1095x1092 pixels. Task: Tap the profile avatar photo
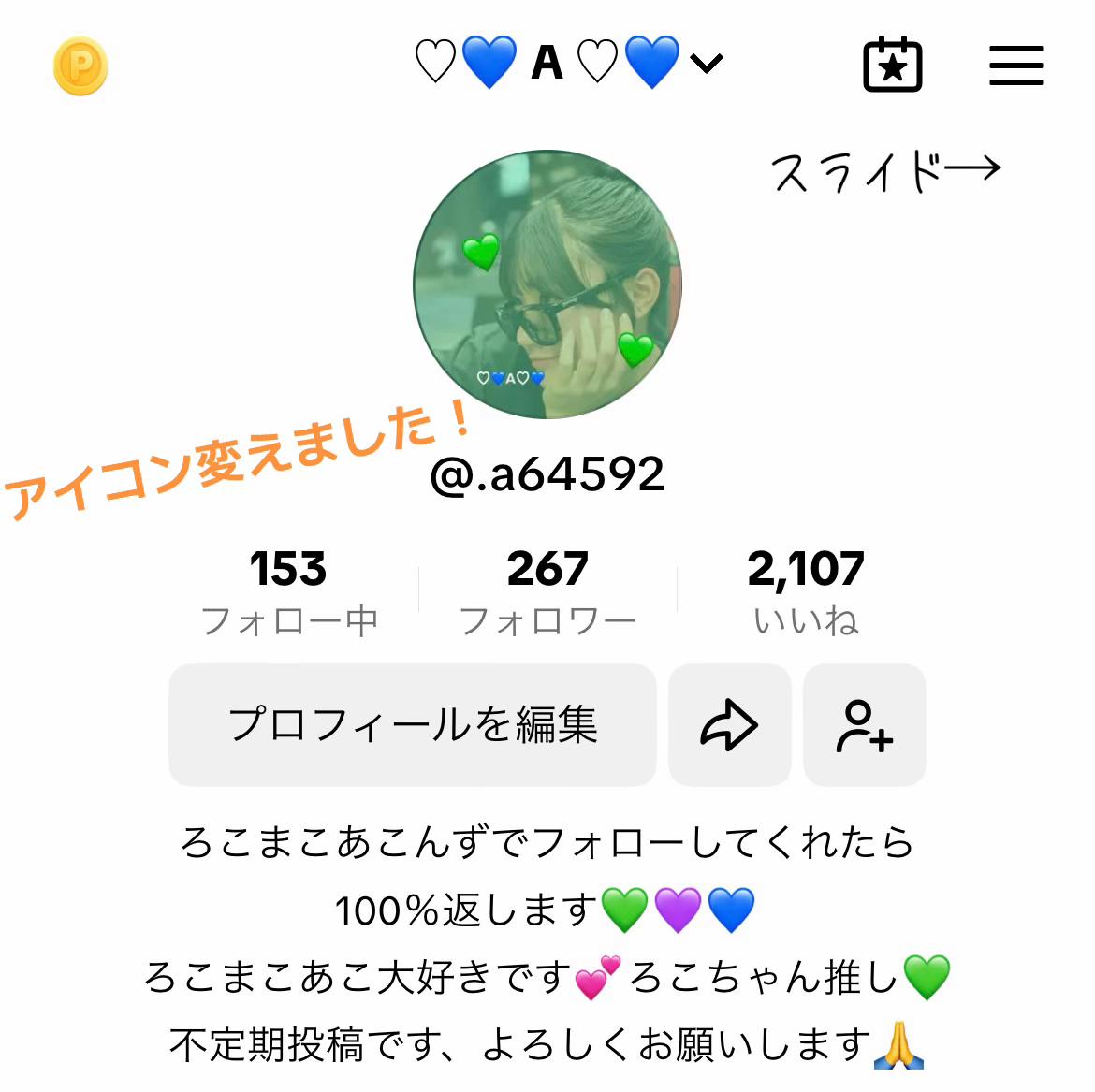547,284
